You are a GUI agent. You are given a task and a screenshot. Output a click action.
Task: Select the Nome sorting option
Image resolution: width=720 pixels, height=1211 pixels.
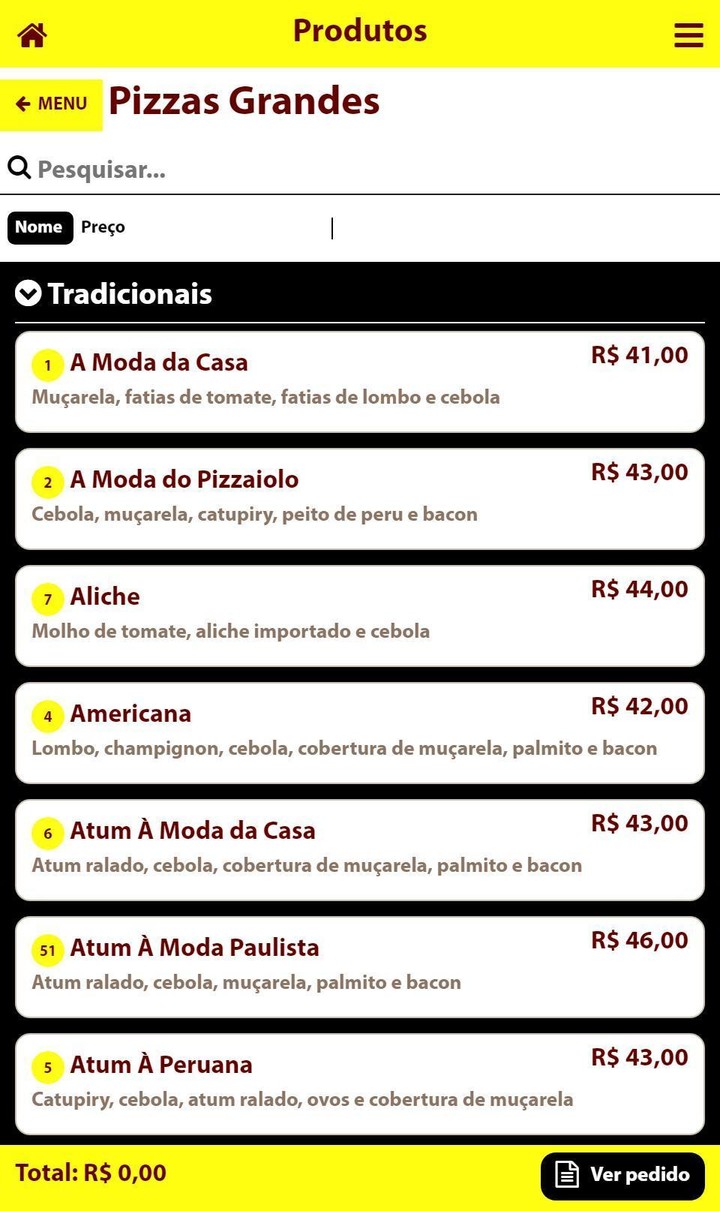39,227
